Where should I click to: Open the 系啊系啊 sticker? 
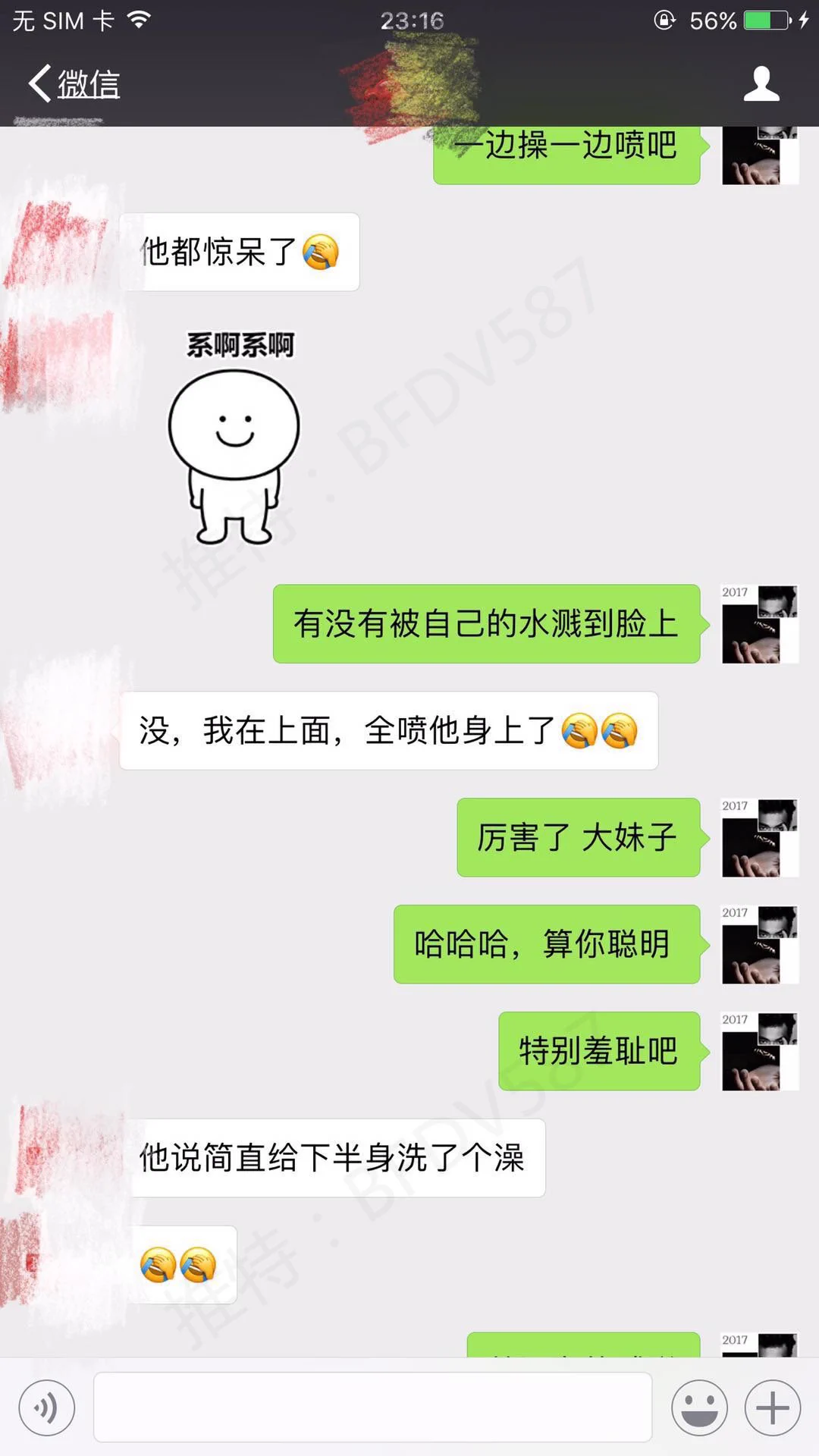[x=235, y=438]
